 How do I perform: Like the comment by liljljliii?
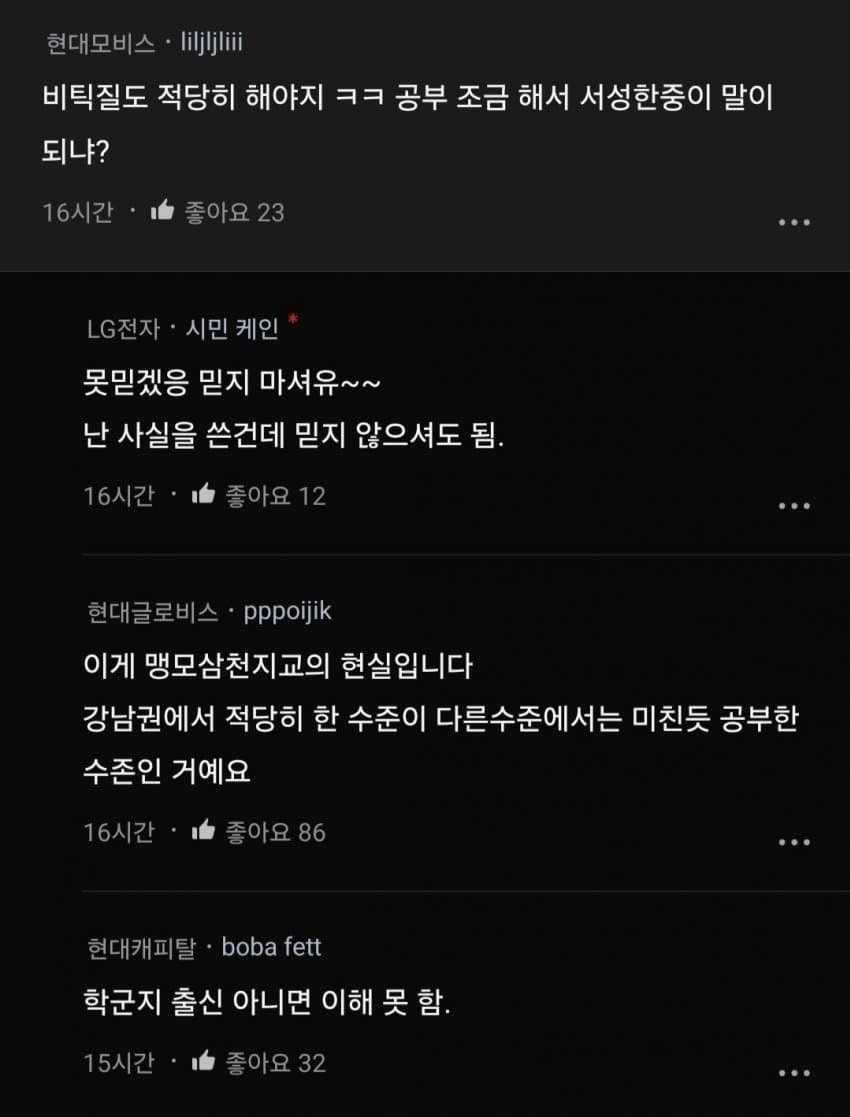click(x=163, y=211)
